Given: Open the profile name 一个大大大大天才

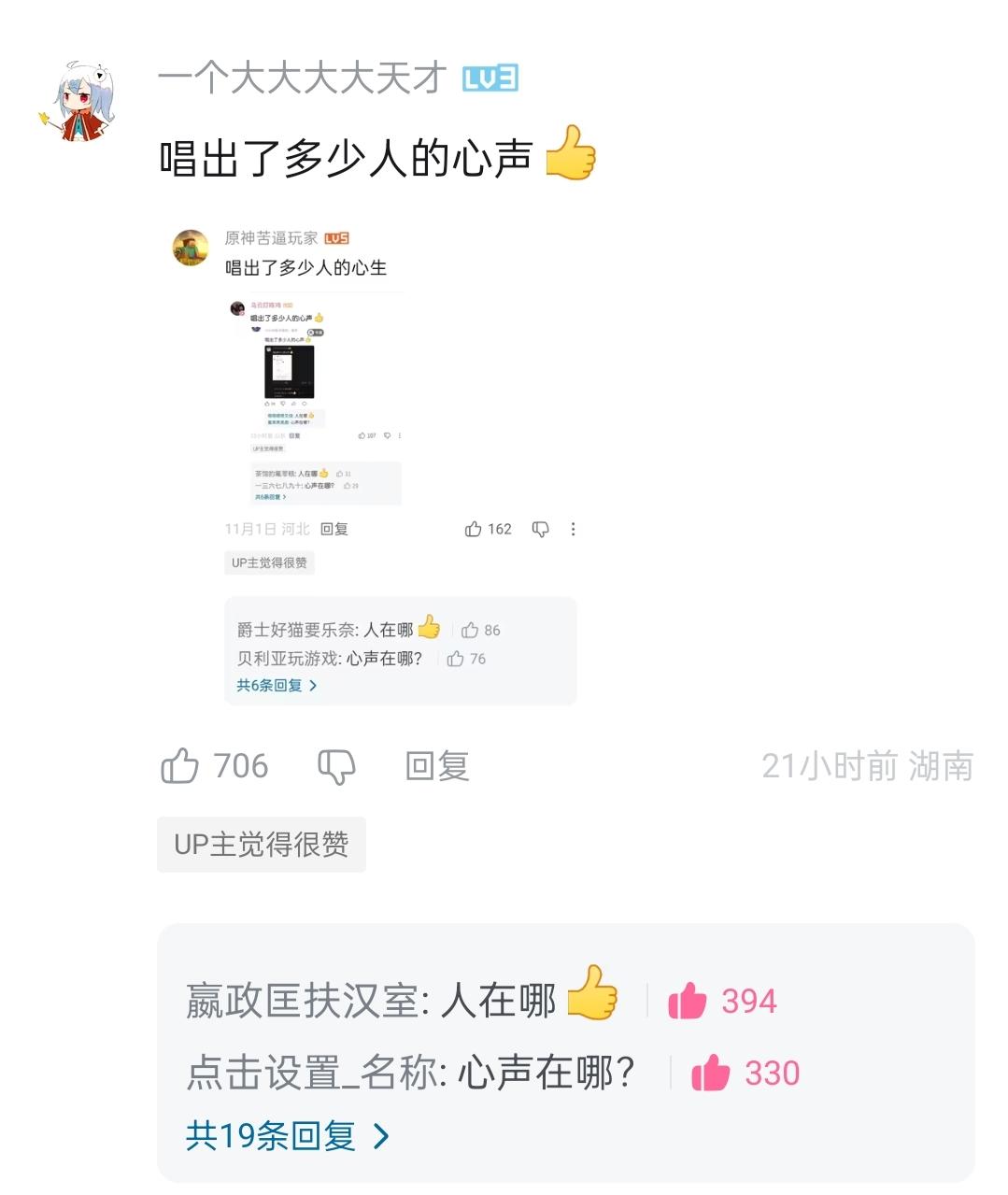Looking at the screenshot, I should [x=302, y=78].
